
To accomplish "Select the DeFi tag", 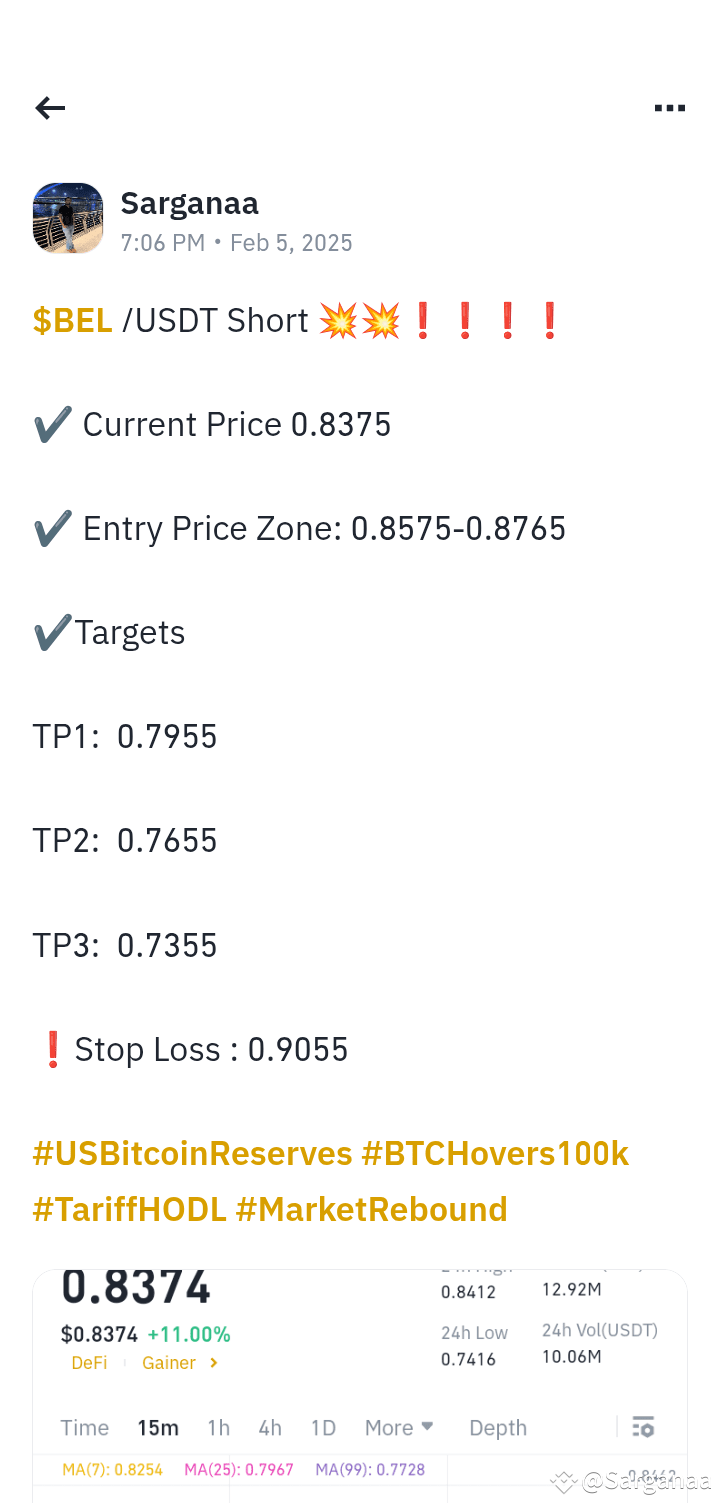I will coord(89,1362).
